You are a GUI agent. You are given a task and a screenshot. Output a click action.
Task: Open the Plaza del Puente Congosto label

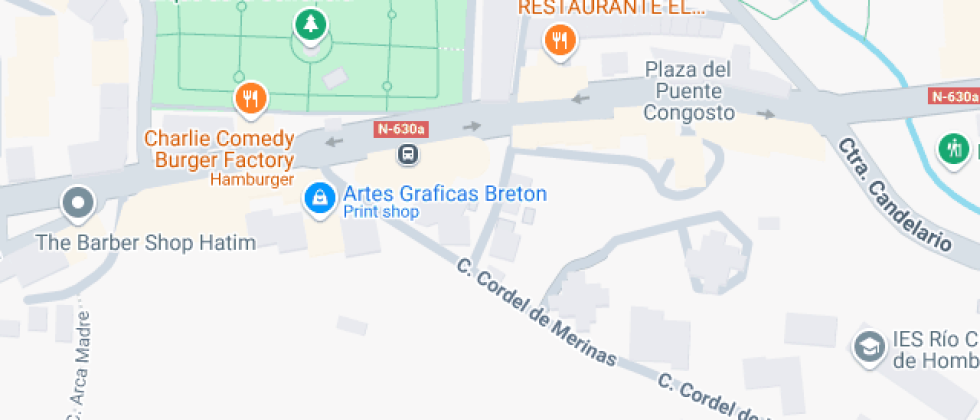(688, 91)
